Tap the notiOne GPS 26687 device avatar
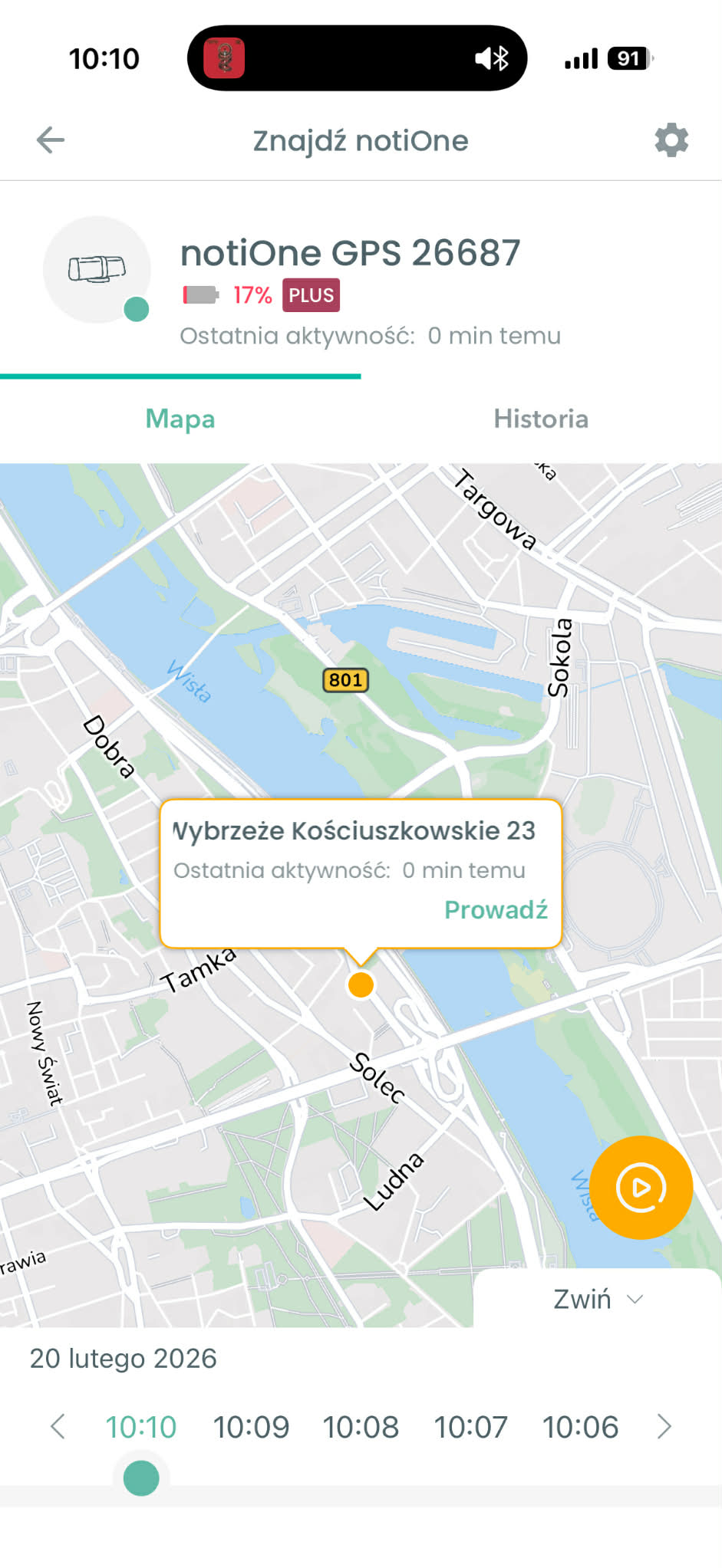Viewport: 722px width, 1568px height. 97,270
